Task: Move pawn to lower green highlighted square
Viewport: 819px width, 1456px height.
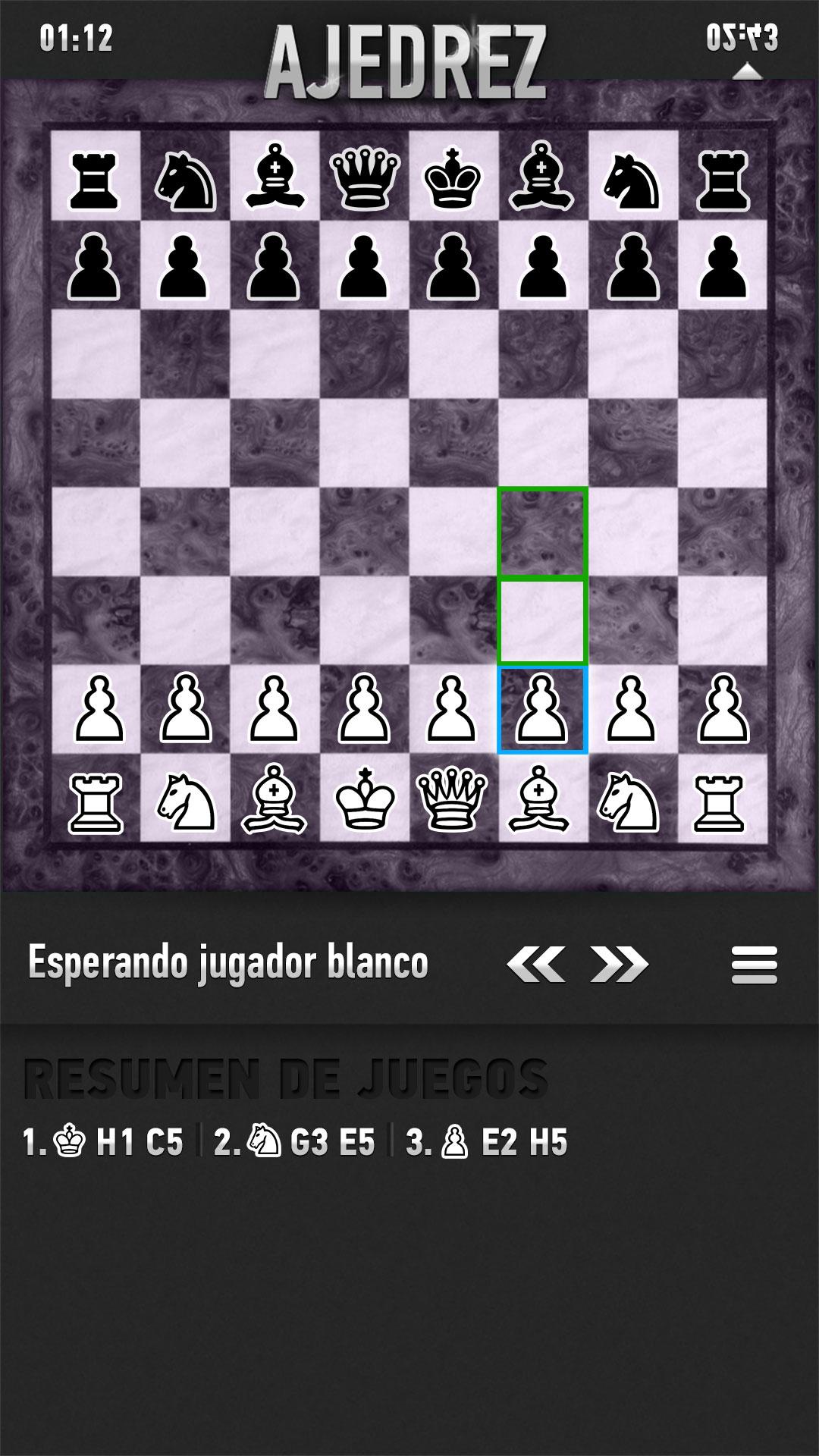Action: (542, 622)
